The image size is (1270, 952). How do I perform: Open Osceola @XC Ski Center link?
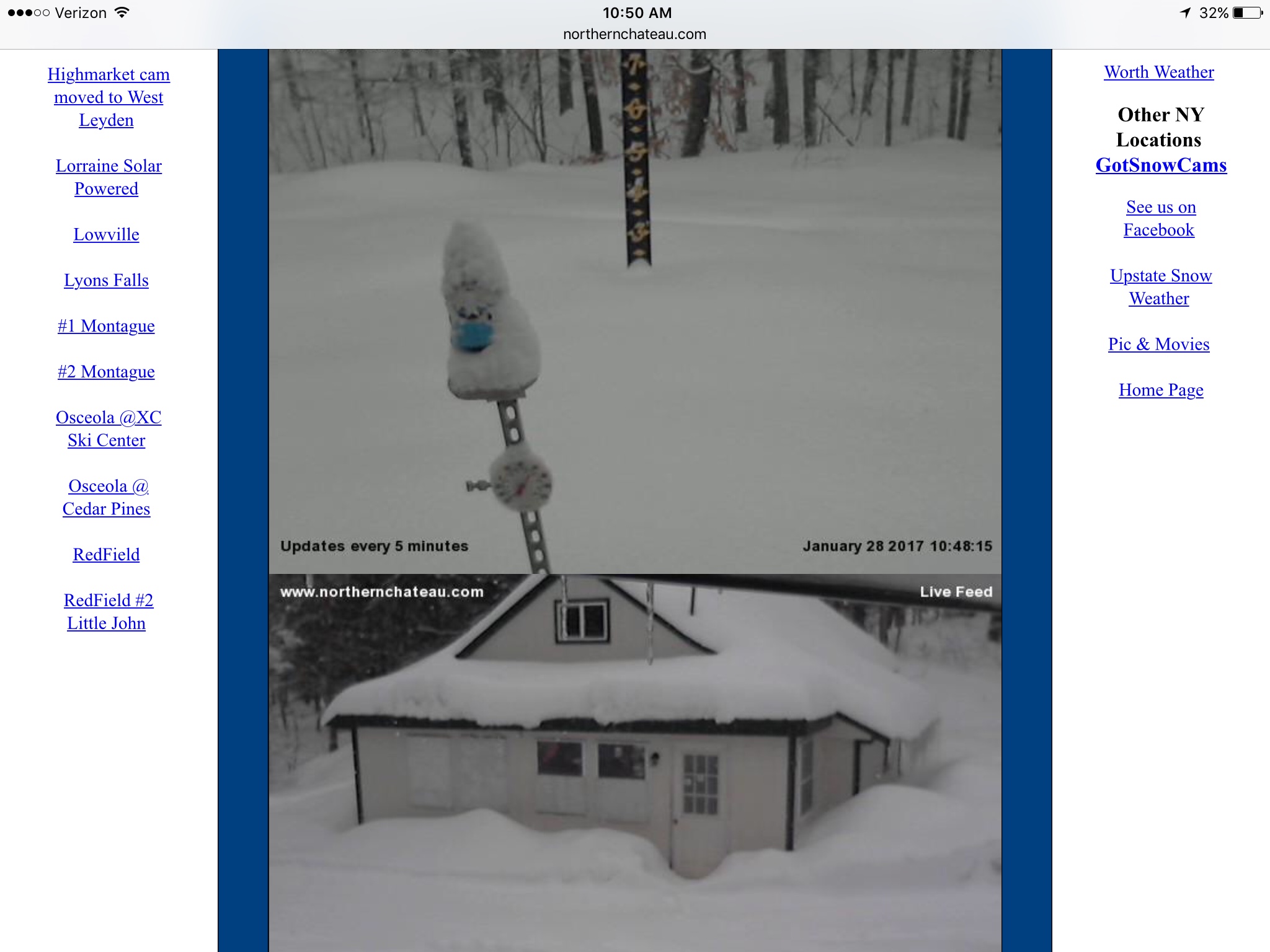pos(108,429)
